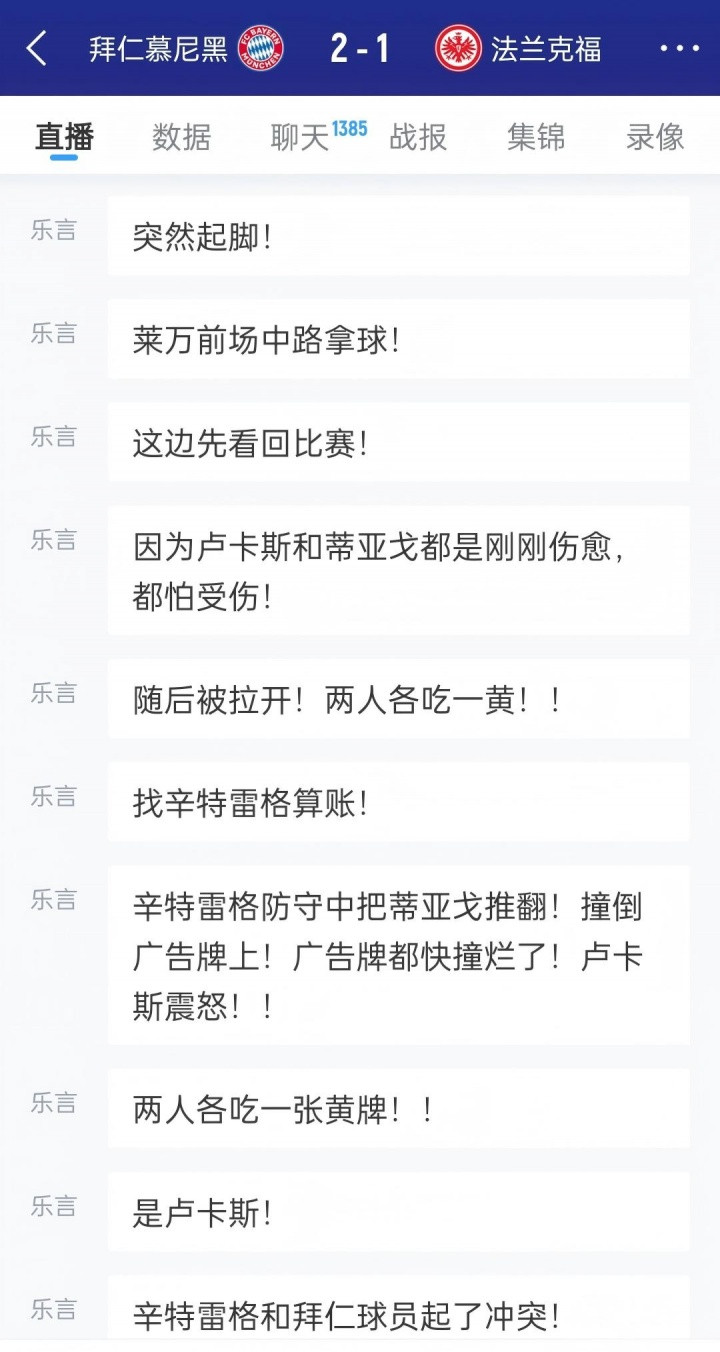Open the three-dot overflow menu
720x1352 pixels.
[680, 48]
